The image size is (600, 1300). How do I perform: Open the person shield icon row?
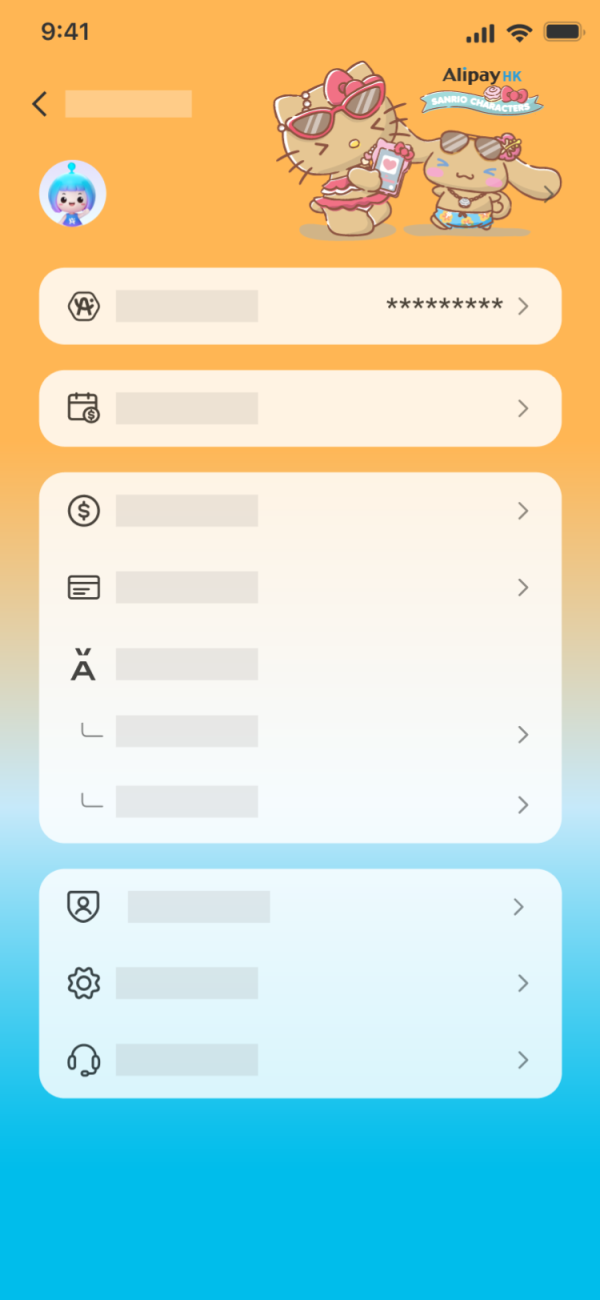point(300,907)
